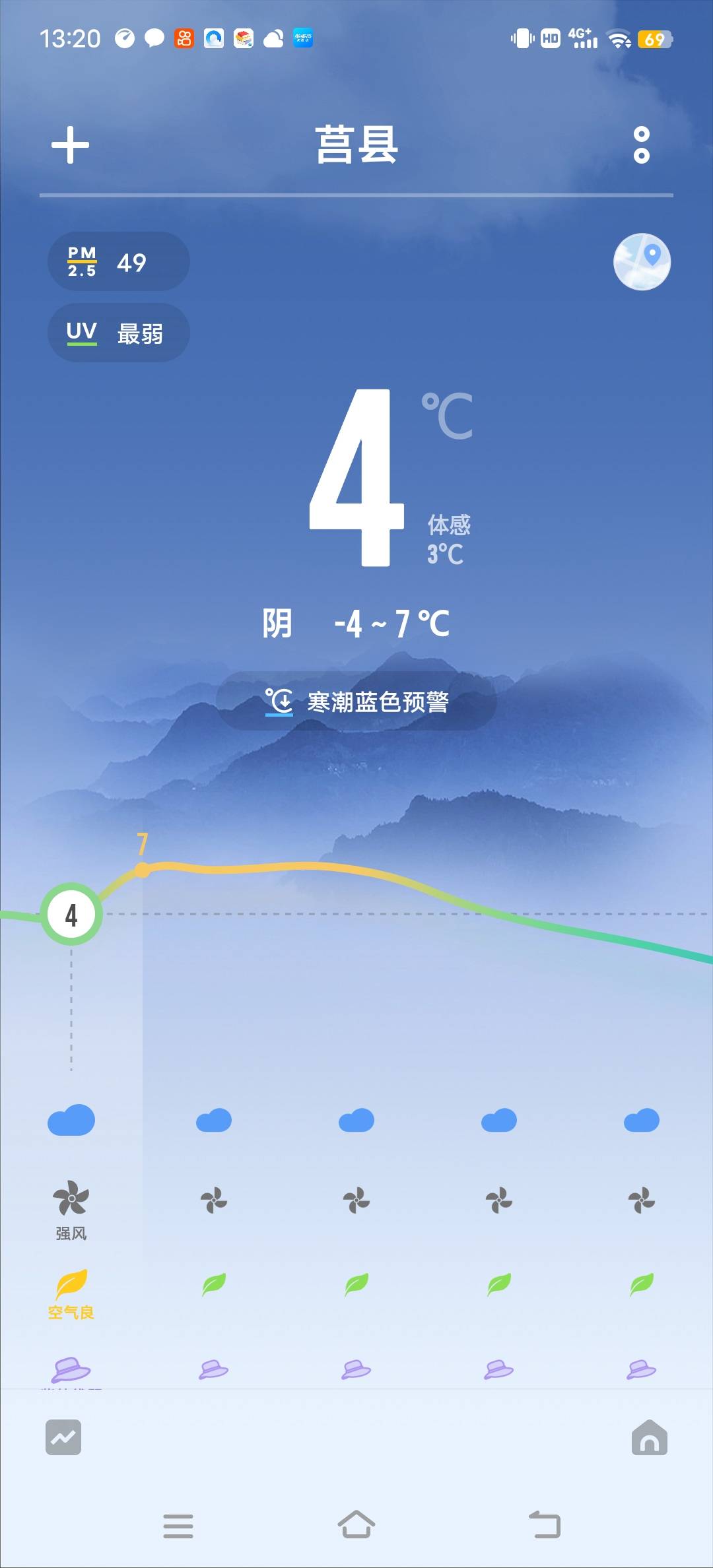This screenshot has height=1568, width=713.
Task: Tap the first blue cloud forecast icon
Action: 71,1120
